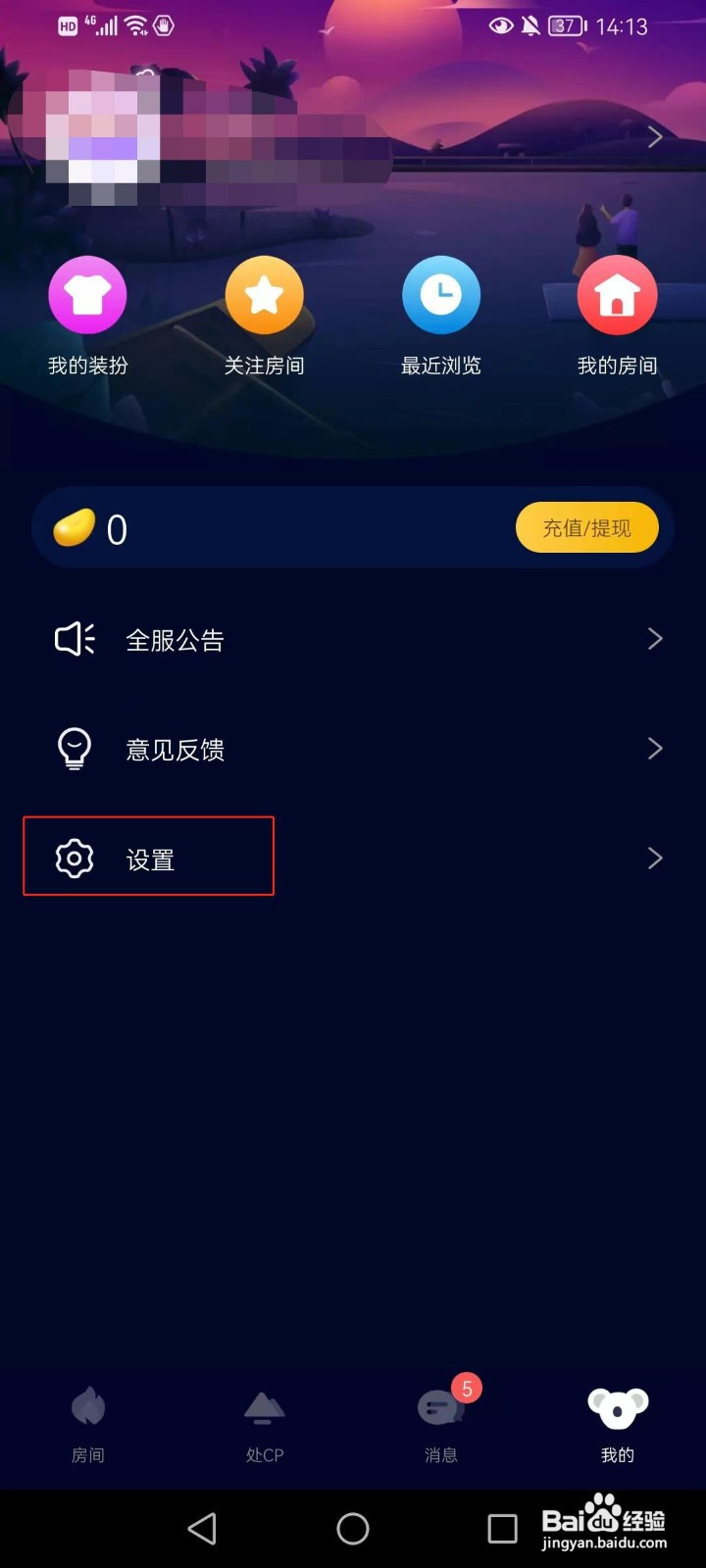706x1568 pixels.
Task: Expand the 全服公告 chevron
Action: [x=655, y=638]
